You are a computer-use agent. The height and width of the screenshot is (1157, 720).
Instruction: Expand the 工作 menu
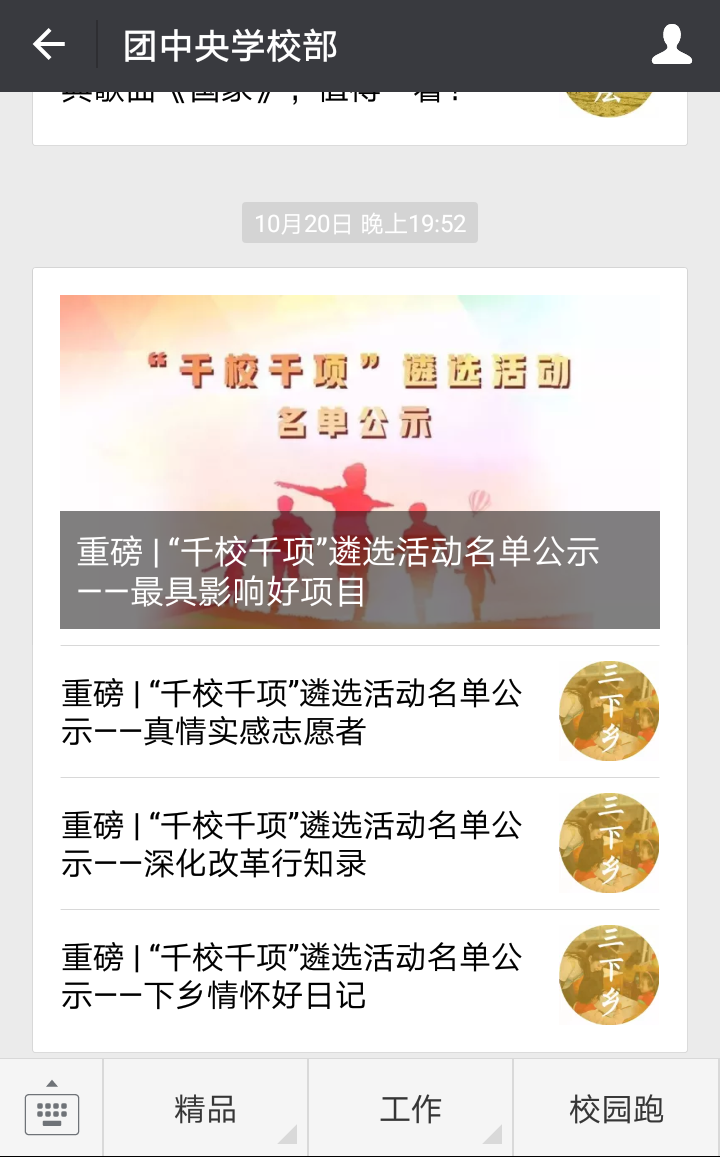(410, 1108)
